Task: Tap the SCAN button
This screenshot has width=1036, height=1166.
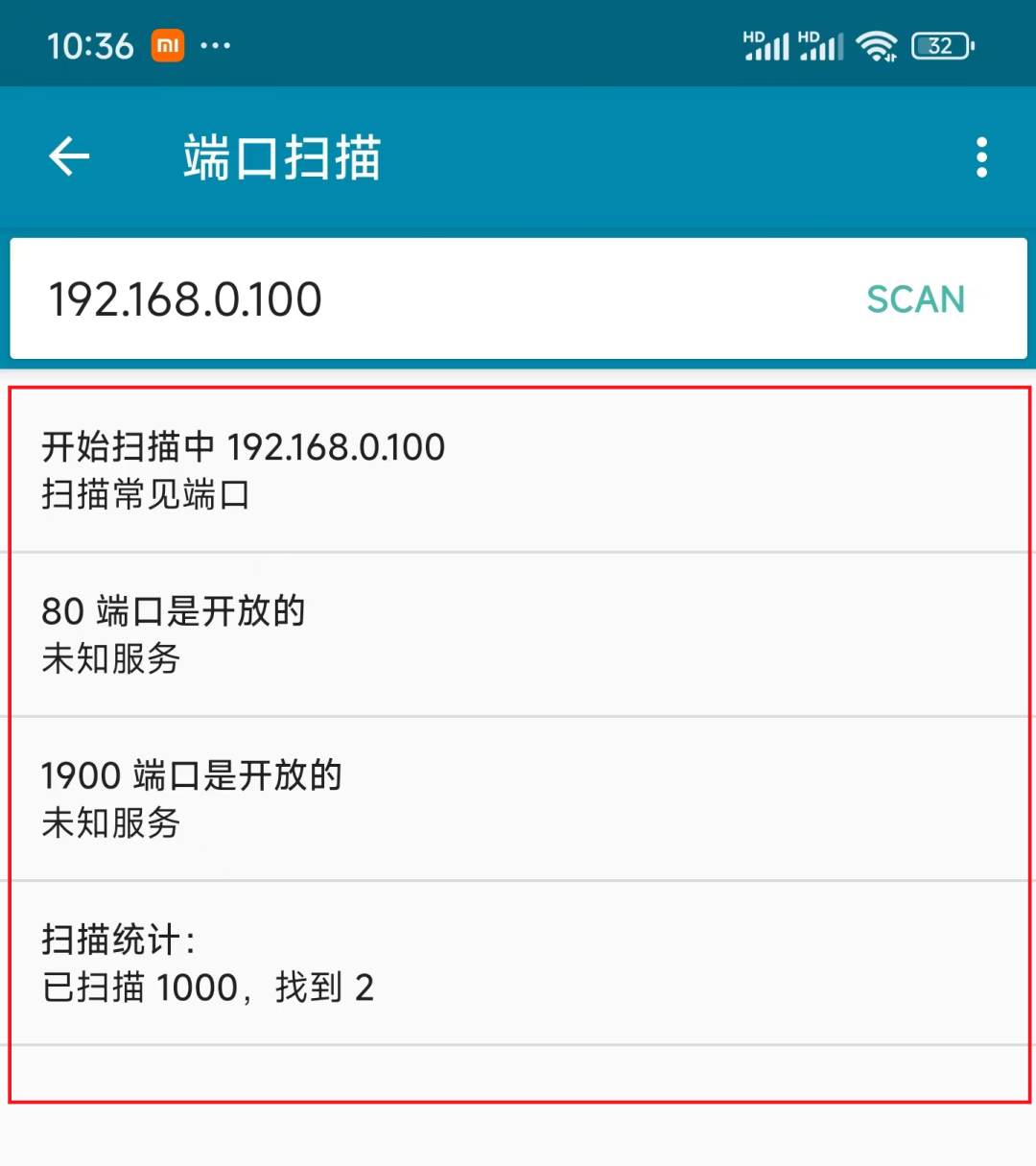Action: point(915,299)
